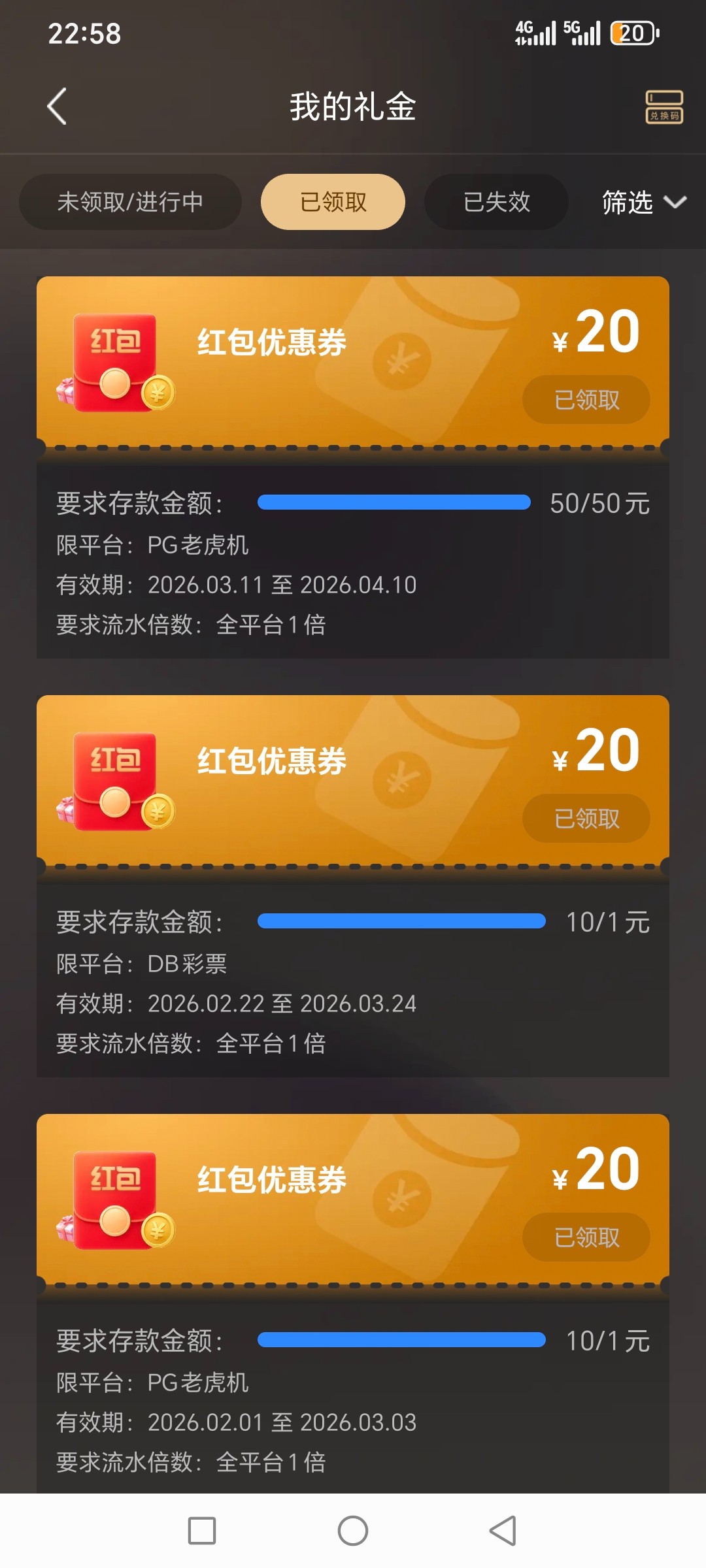Go back from 我的礼金 page
706x1568 pixels.
point(58,106)
